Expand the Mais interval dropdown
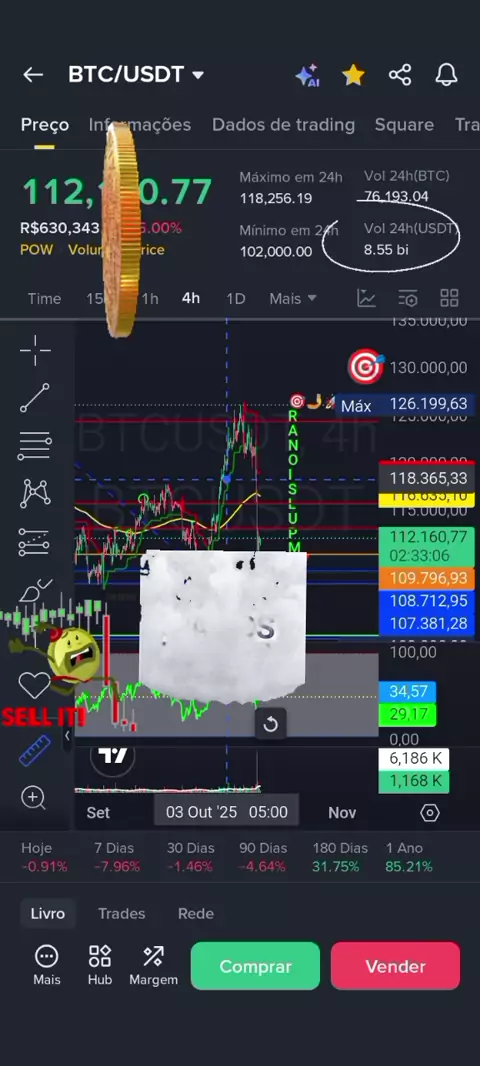 293,298
